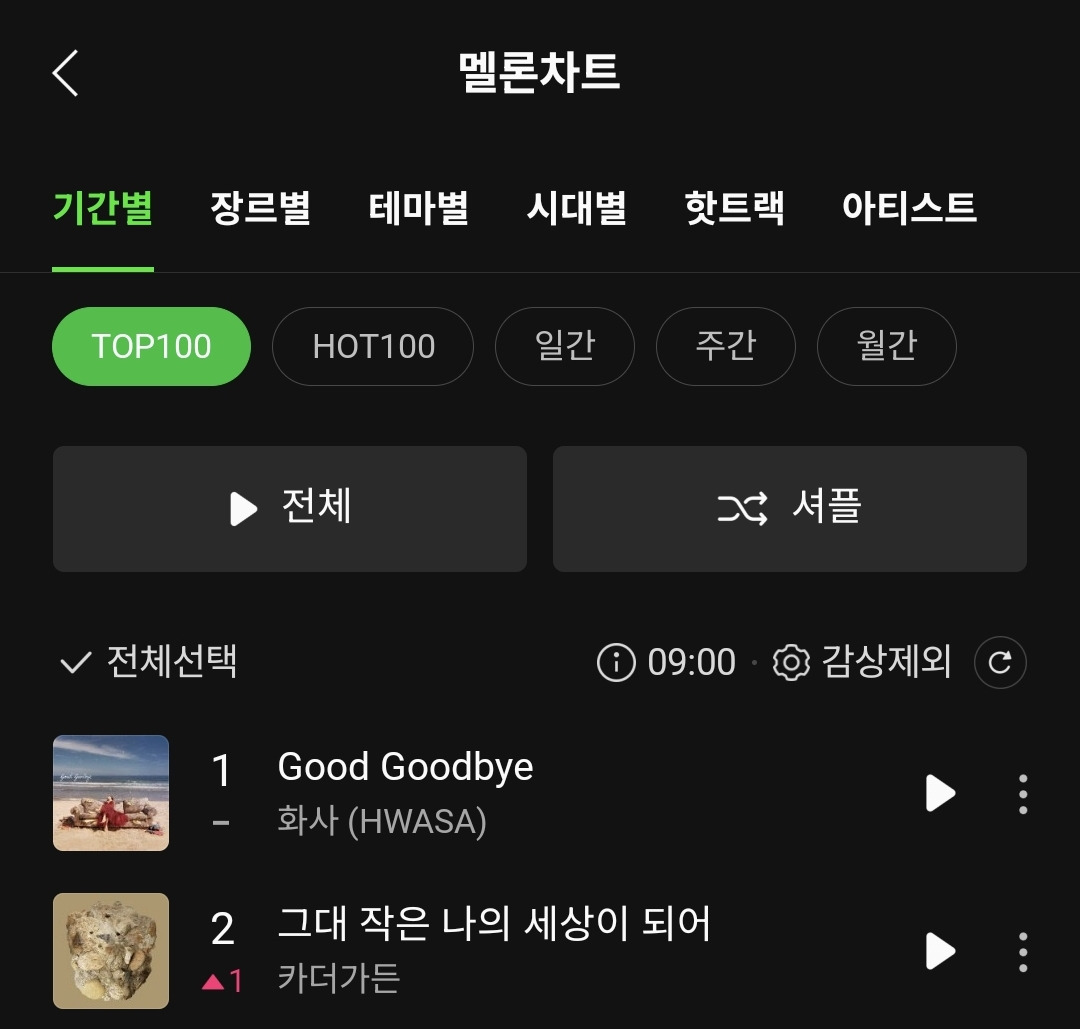Start 셔플 shuffle playback
The width and height of the screenshot is (1080, 1029).
[790, 509]
